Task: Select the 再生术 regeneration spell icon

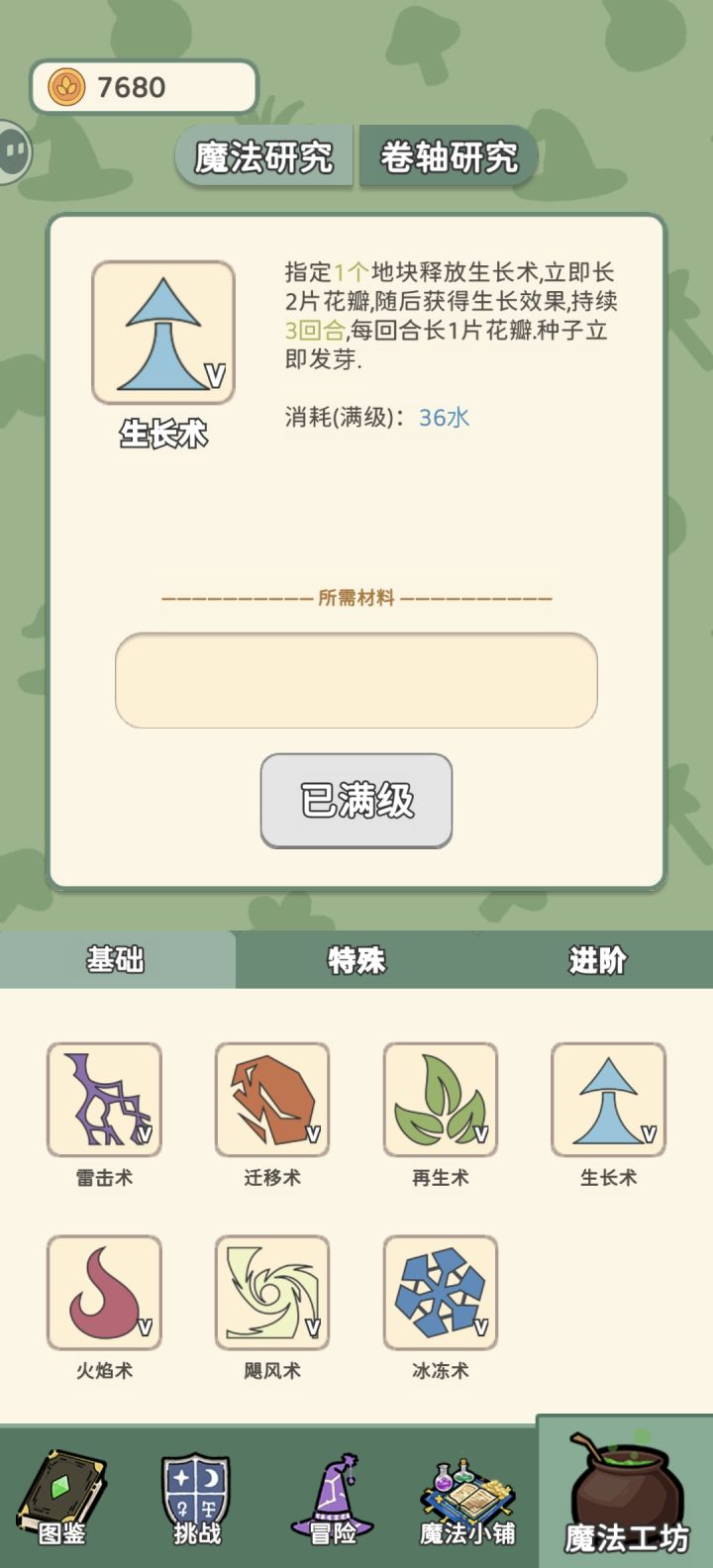Action: [441, 1100]
